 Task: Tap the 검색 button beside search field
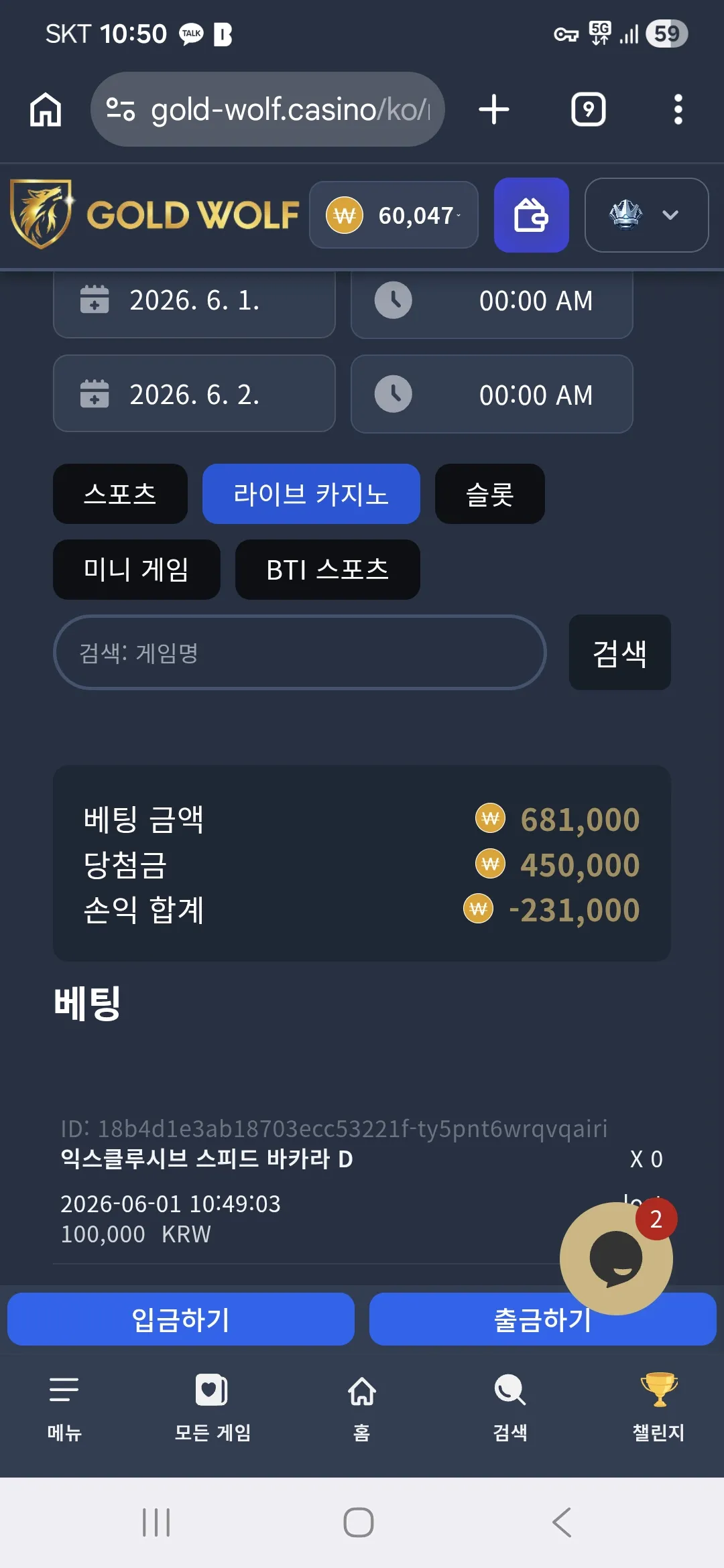(x=620, y=652)
